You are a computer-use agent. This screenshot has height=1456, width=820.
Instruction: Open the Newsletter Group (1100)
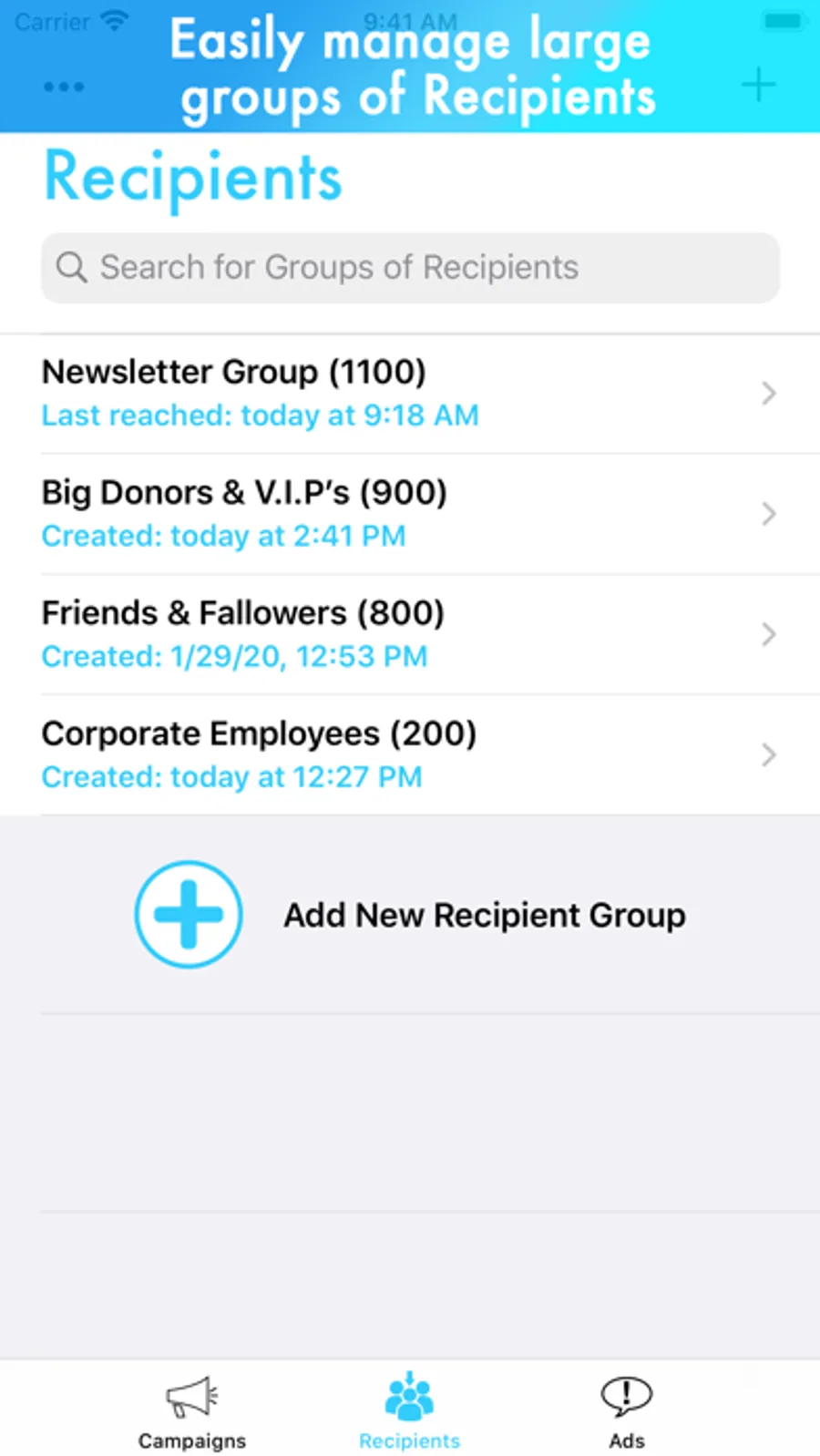pyautogui.click(x=410, y=393)
